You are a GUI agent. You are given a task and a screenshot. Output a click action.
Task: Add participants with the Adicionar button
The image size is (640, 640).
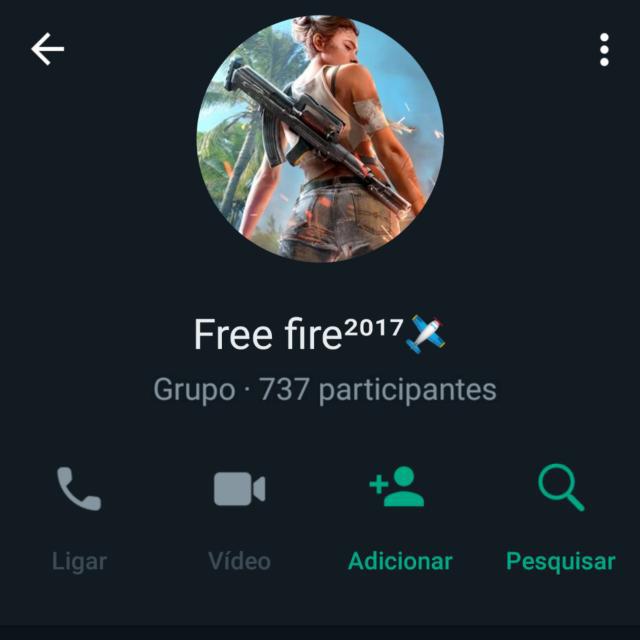(x=399, y=516)
